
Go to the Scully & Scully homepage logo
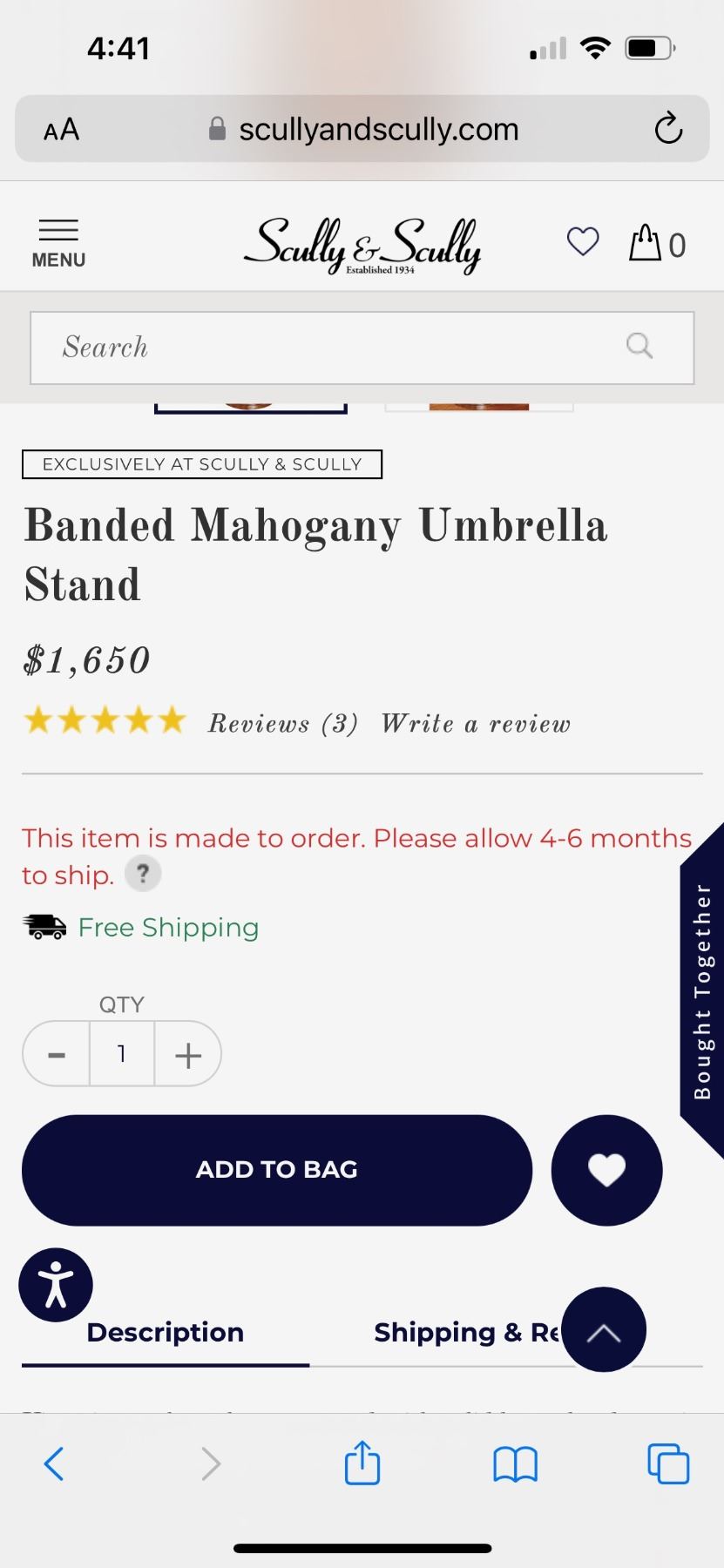tap(362, 245)
